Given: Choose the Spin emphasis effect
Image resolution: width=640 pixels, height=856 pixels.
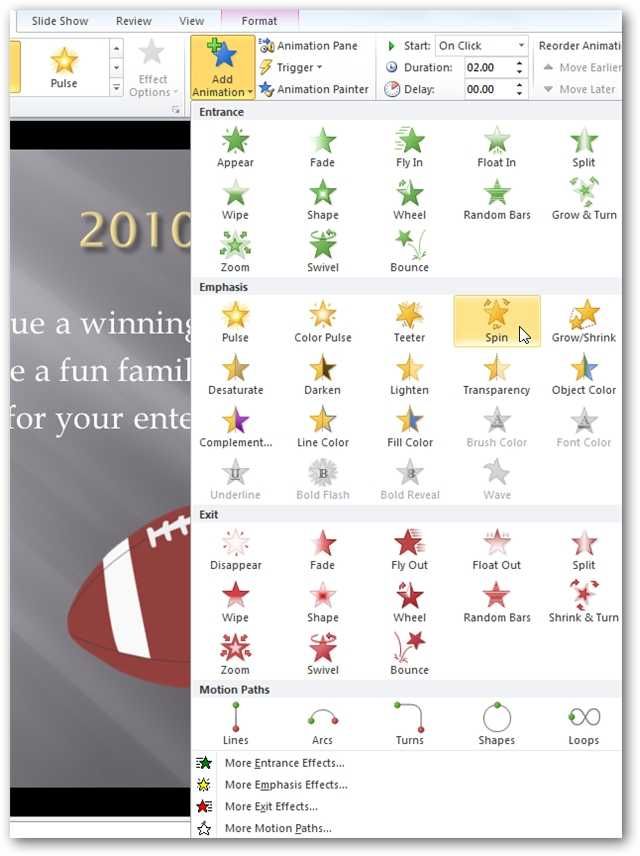Looking at the screenshot, I should pos(496,321).
